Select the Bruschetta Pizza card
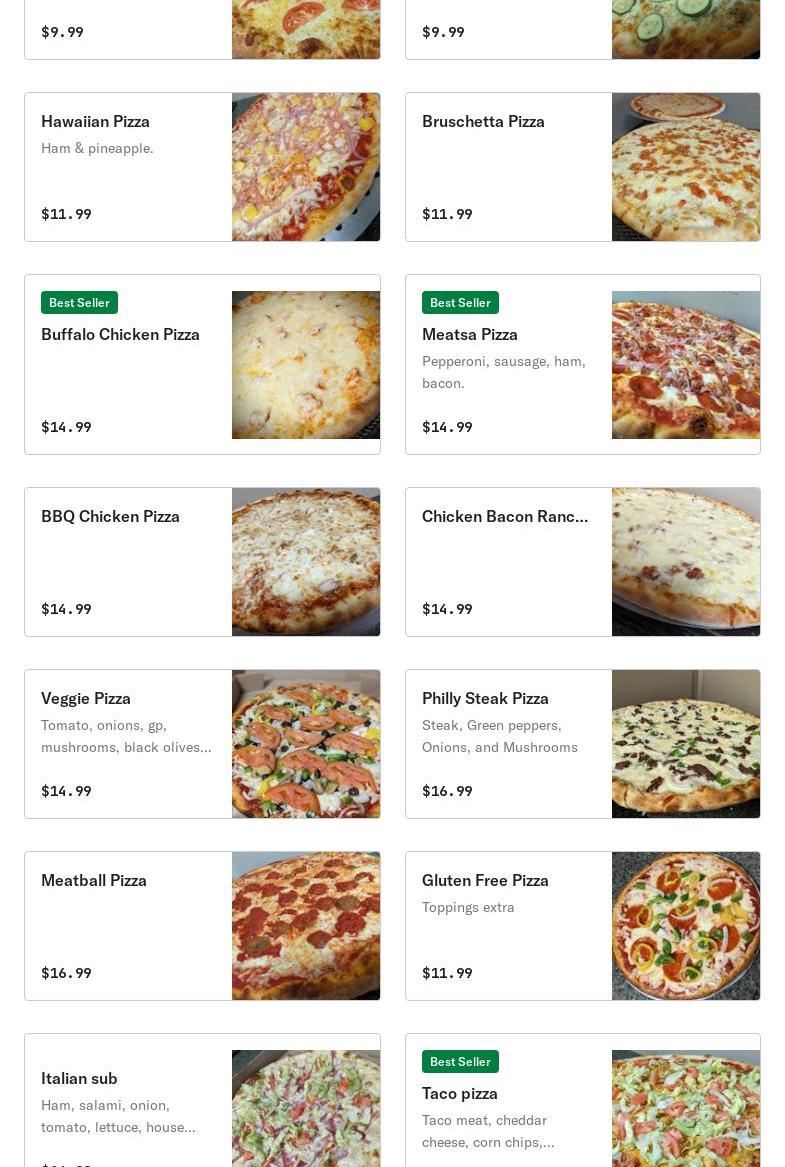The image size is (785, 1167). tap(582, 167)
